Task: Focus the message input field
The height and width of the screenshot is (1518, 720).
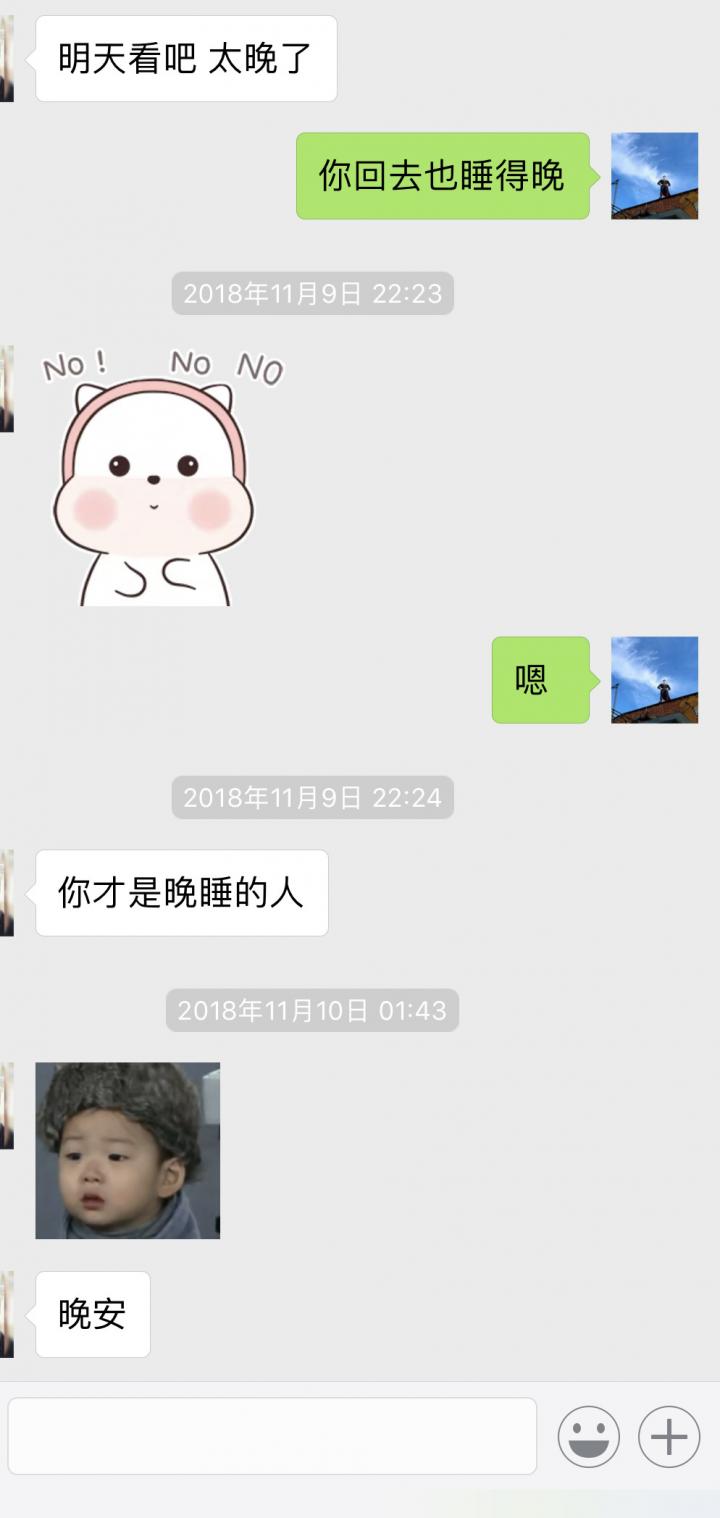Action: click(272, 1436)
